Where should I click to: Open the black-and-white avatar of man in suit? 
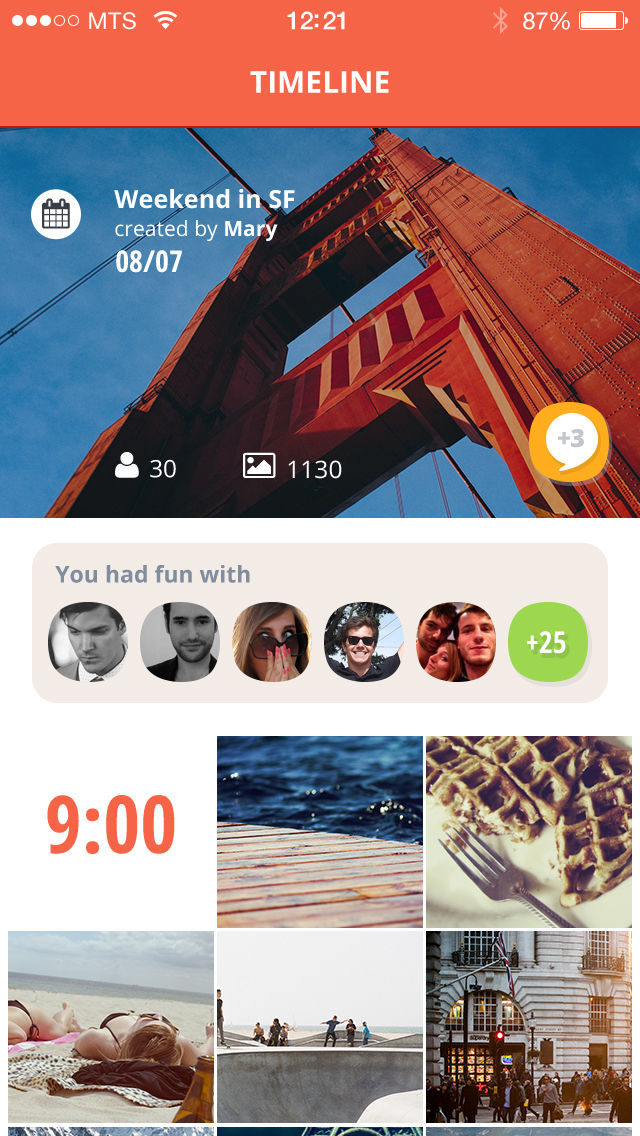coord(88,642)
